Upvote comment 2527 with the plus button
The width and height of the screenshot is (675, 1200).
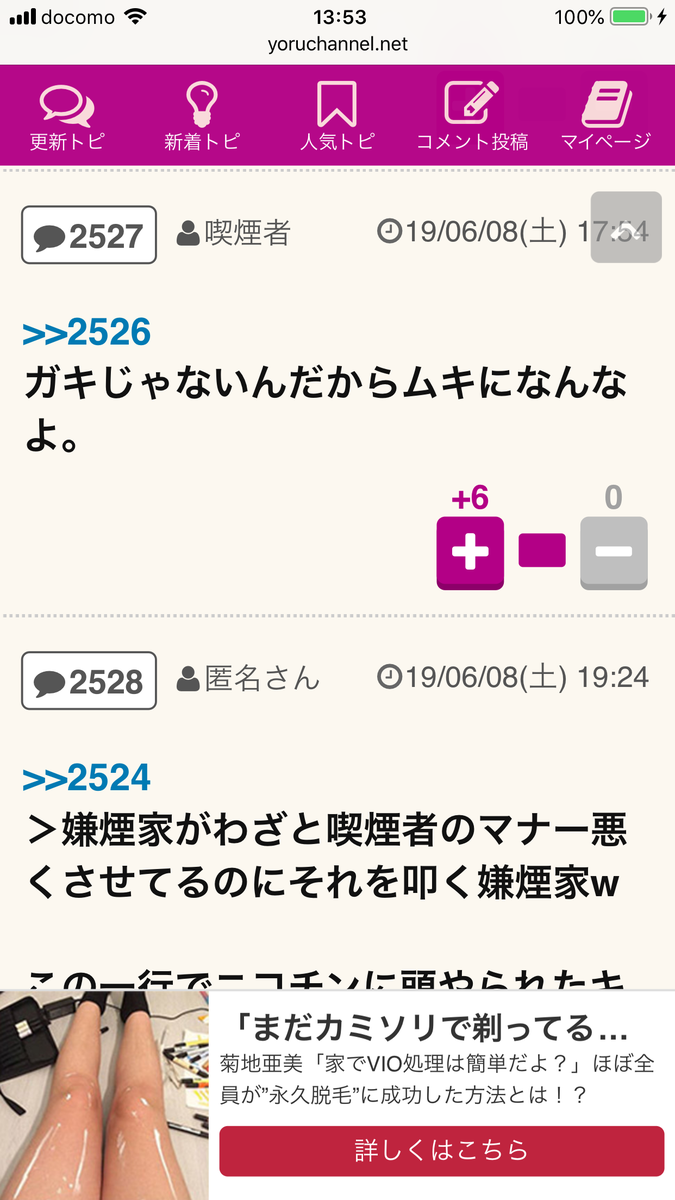(470, 552)
